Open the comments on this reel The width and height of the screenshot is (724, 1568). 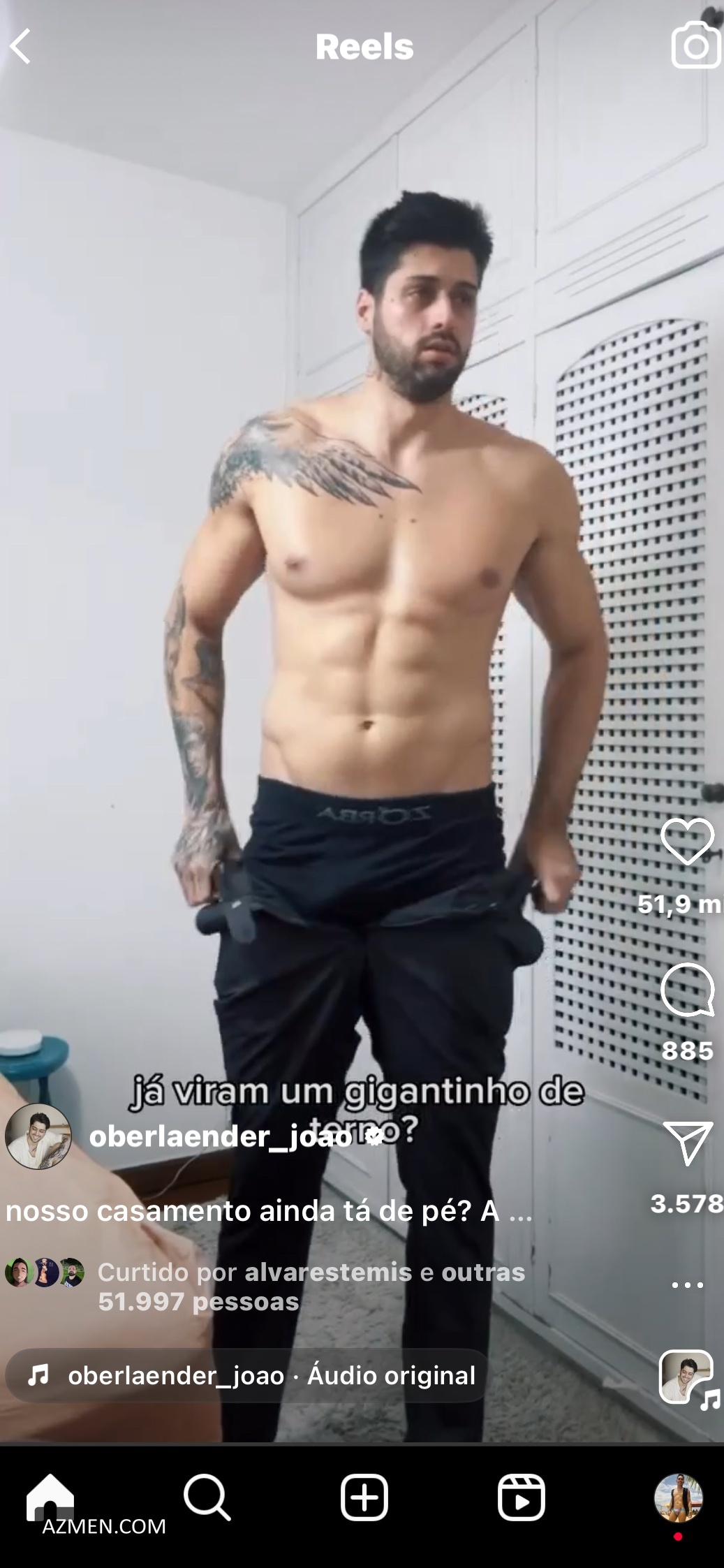click(x=687, y=989)
